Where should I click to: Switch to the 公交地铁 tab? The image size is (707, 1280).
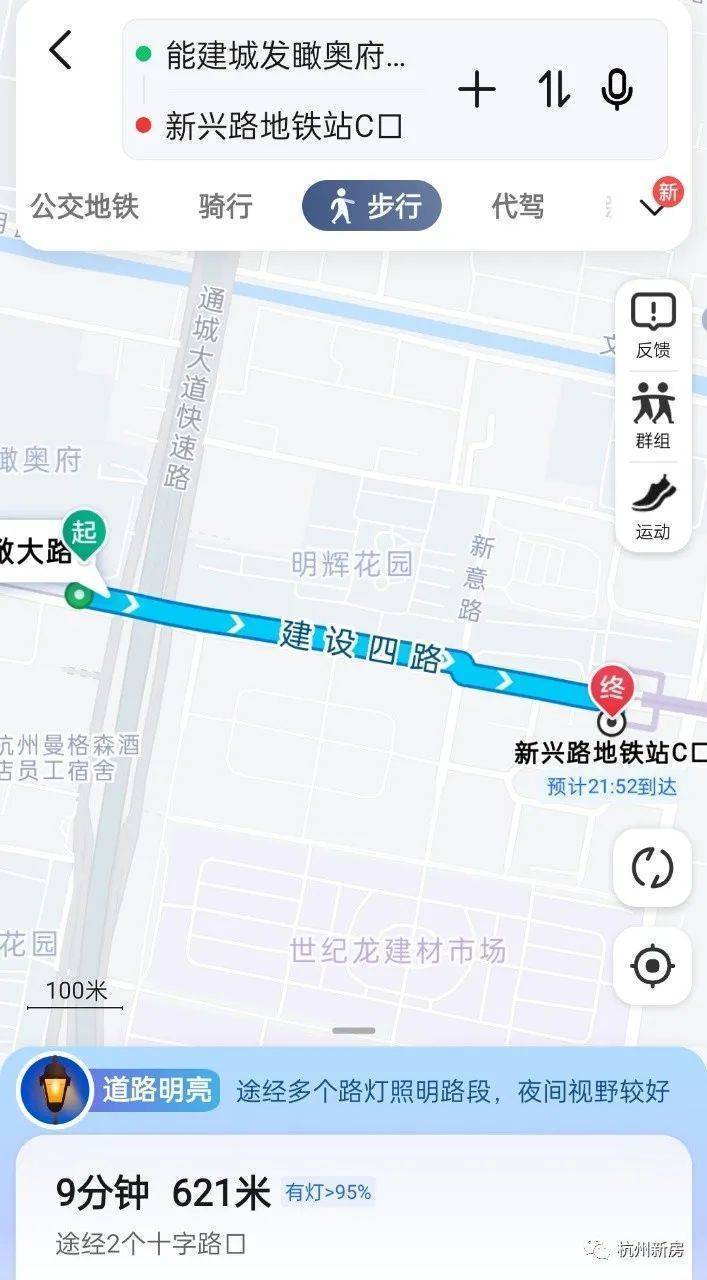coord(84,207)
